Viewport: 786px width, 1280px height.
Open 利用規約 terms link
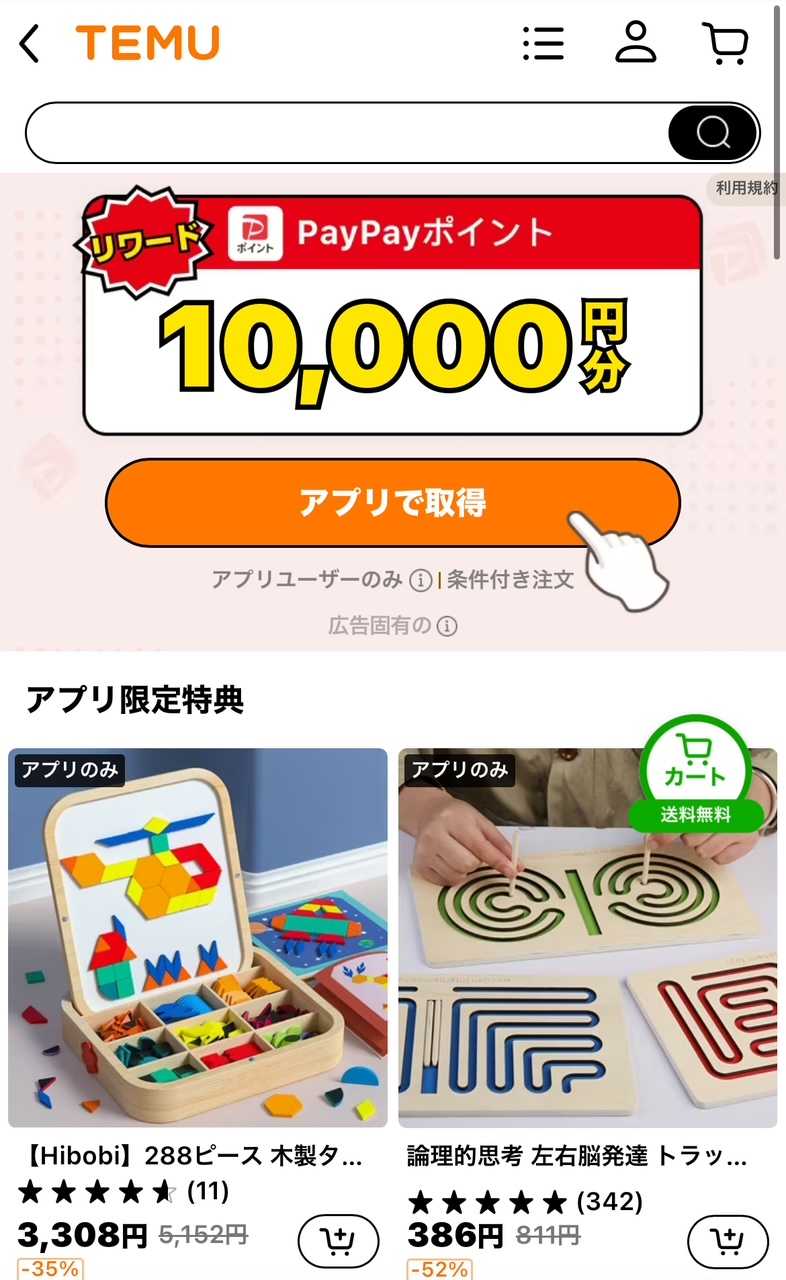tap(746, 188)
